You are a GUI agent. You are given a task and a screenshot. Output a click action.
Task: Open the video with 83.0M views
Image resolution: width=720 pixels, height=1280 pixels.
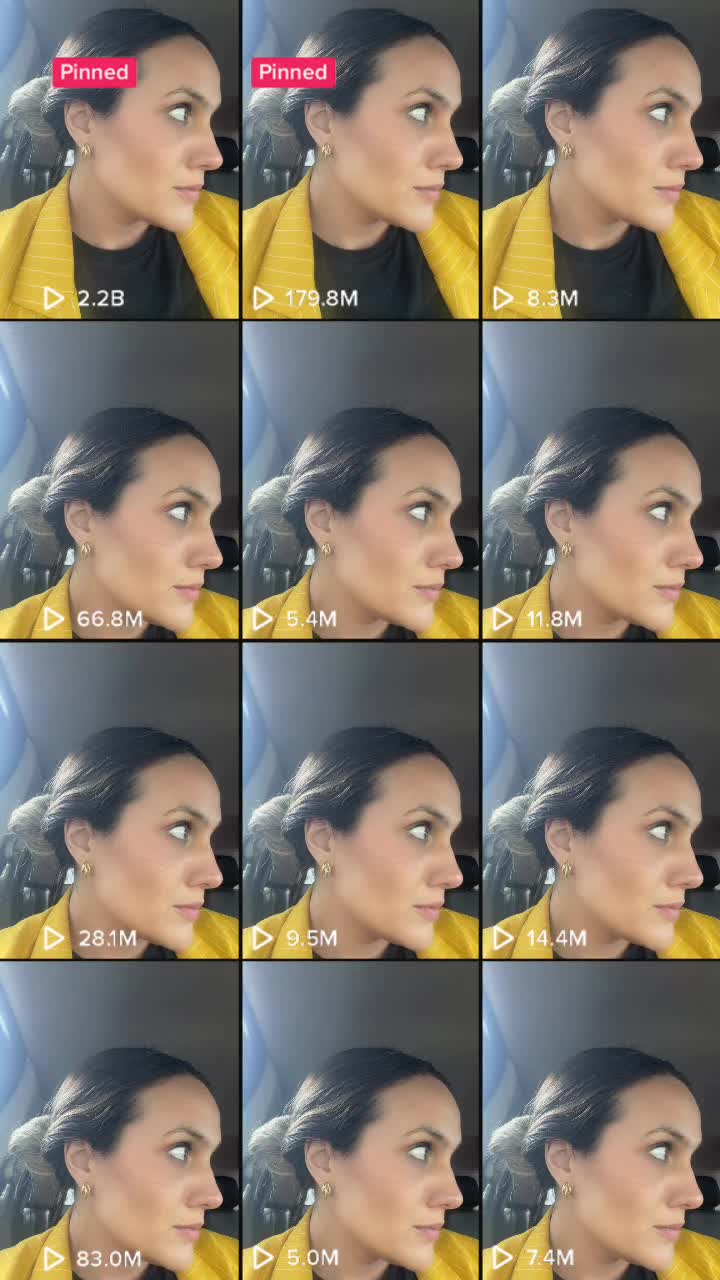119,1120
